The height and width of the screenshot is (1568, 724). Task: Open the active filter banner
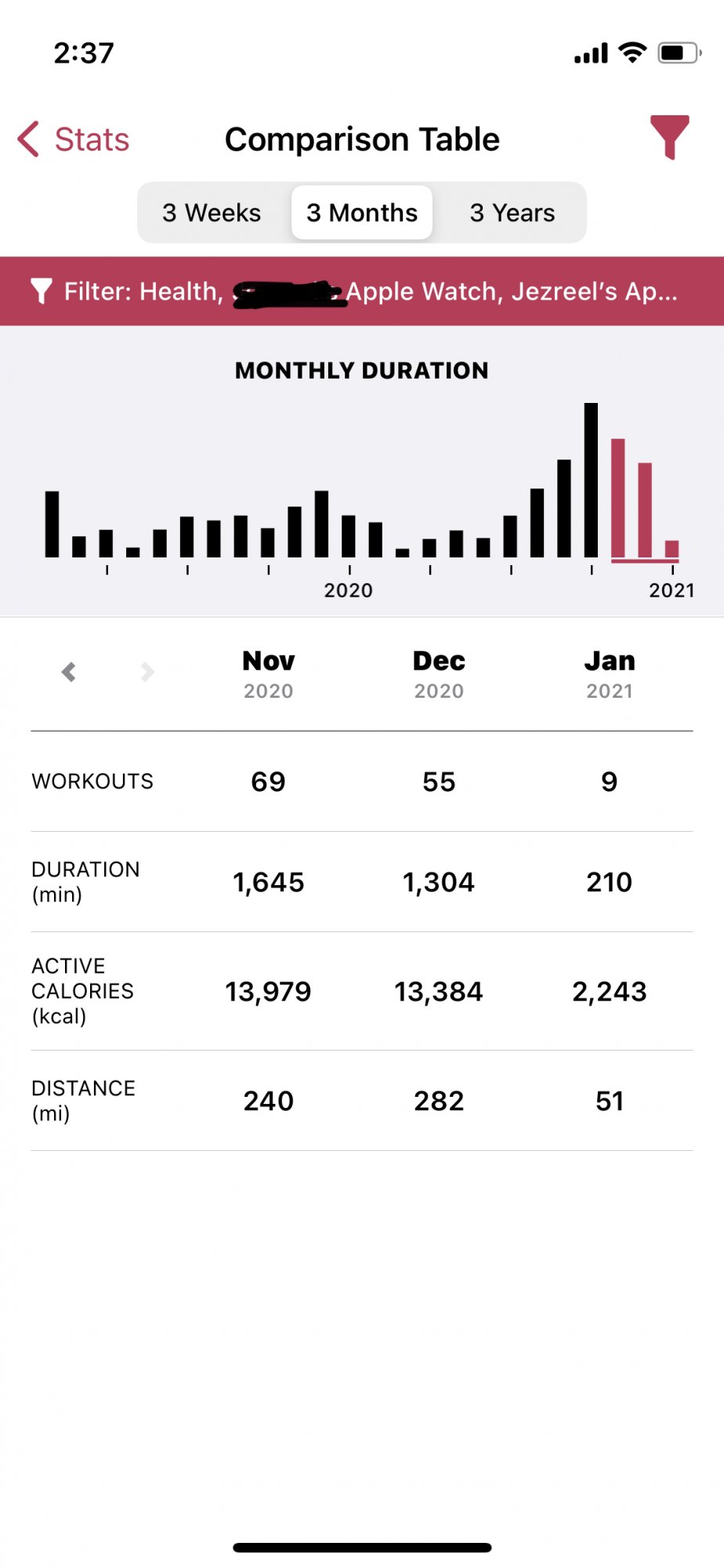362,292
